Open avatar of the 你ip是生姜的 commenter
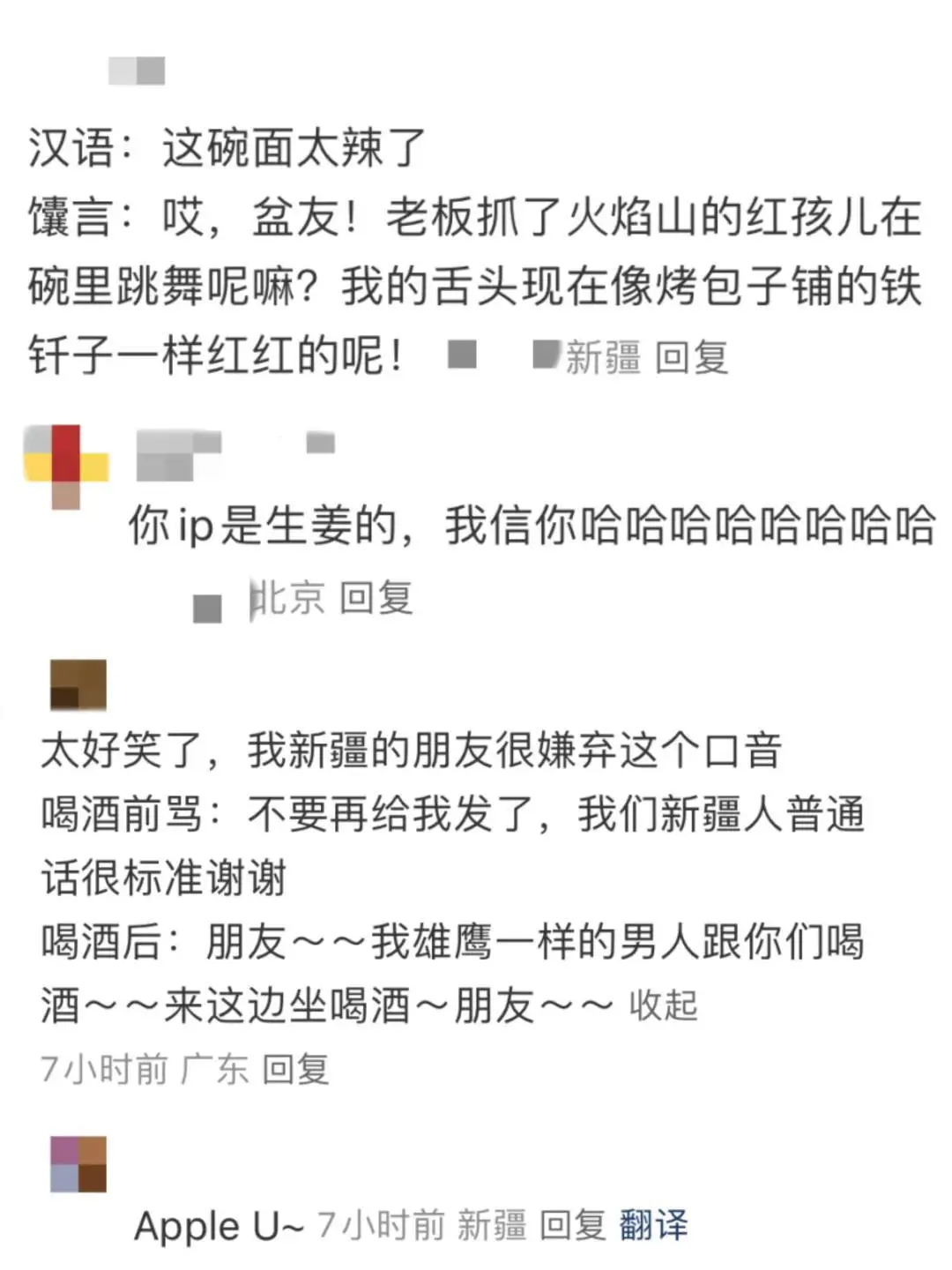The image size is (952, 1270). point(65,466)
